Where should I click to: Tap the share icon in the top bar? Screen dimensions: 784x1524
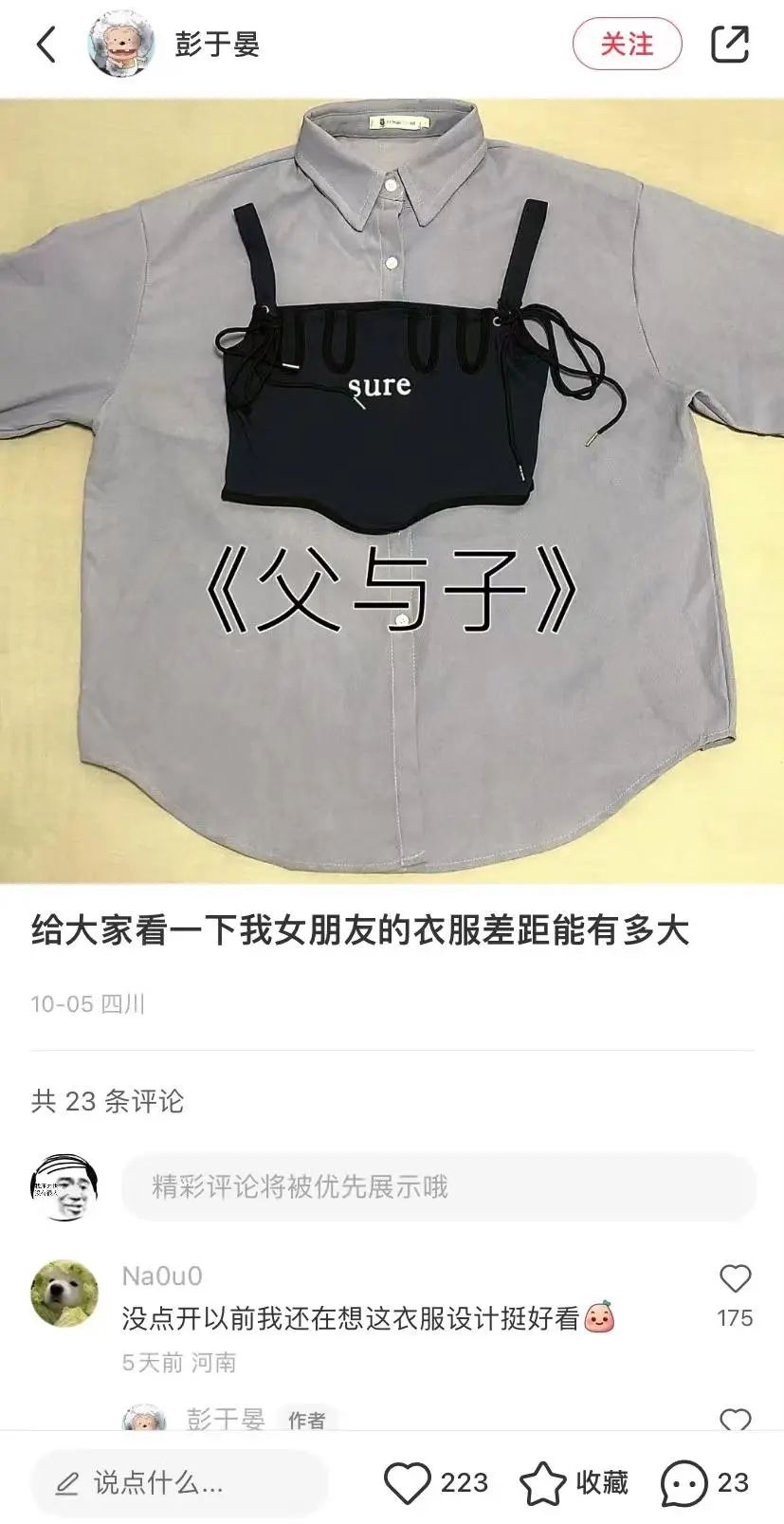[x=728, y=43]
